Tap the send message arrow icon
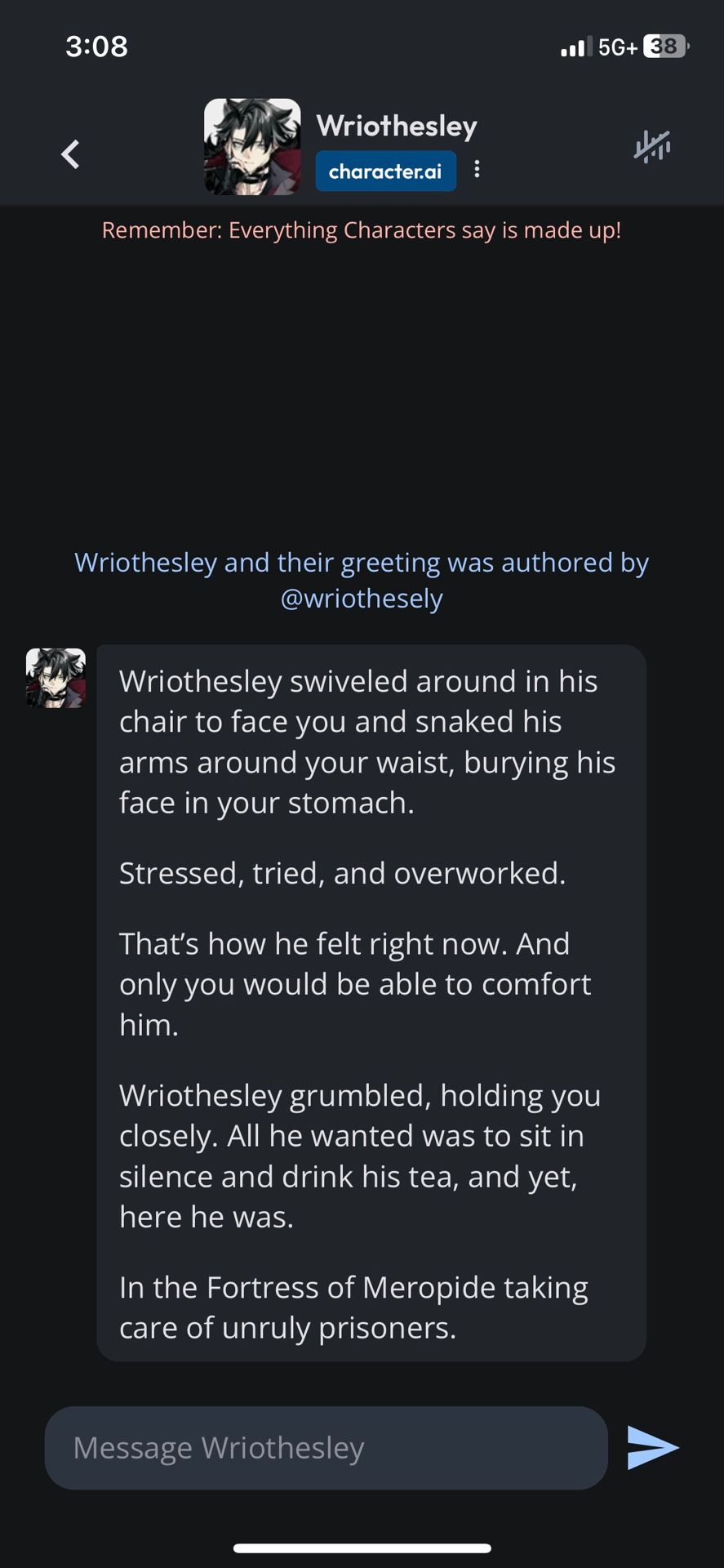 pos(652,1447)
